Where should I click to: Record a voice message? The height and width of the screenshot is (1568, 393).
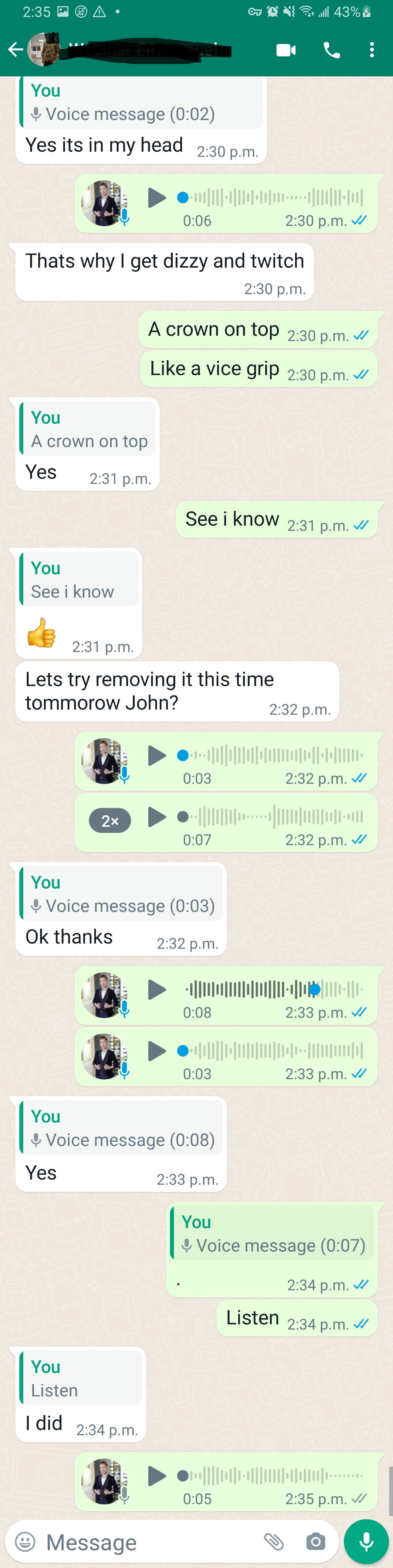point(366,1541)
